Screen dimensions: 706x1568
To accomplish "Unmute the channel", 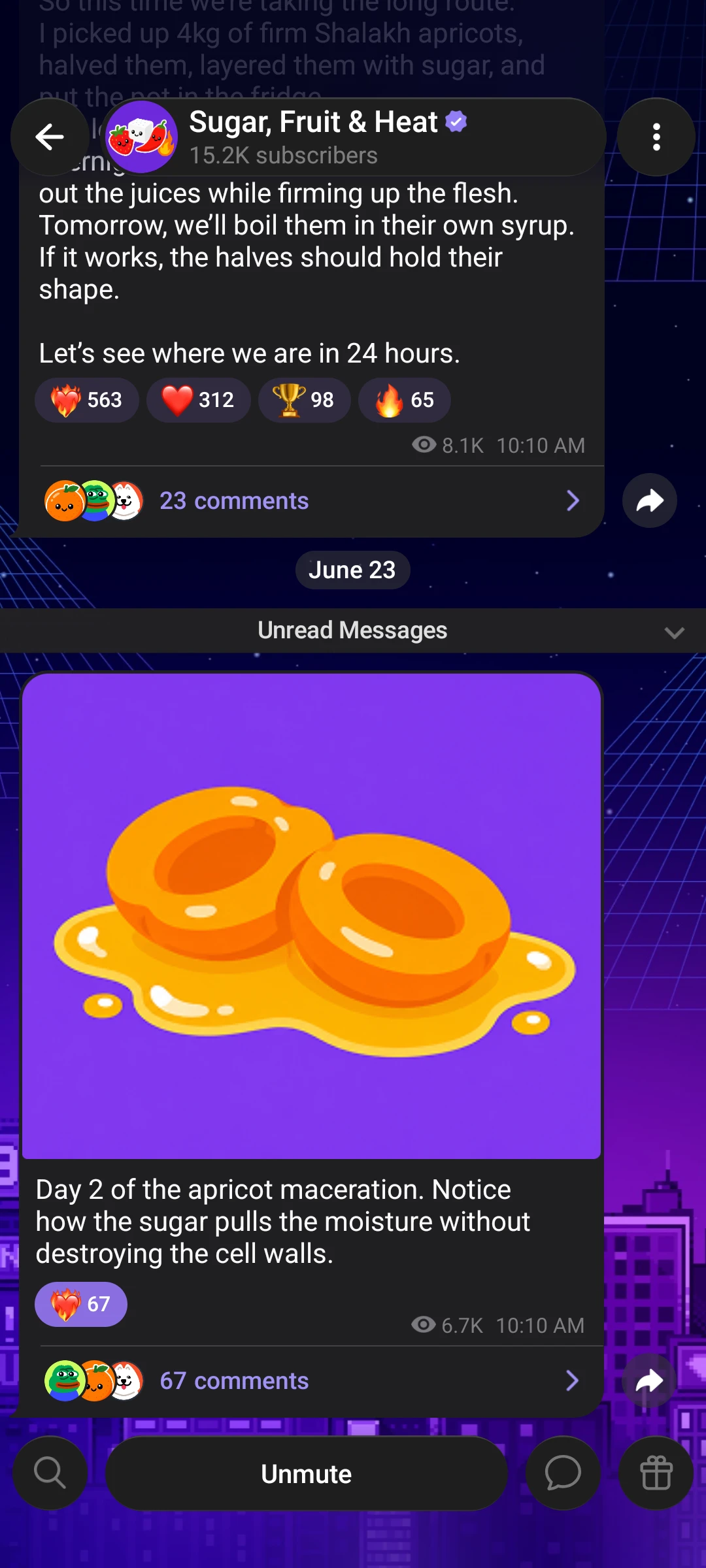I will (307, 1473).
